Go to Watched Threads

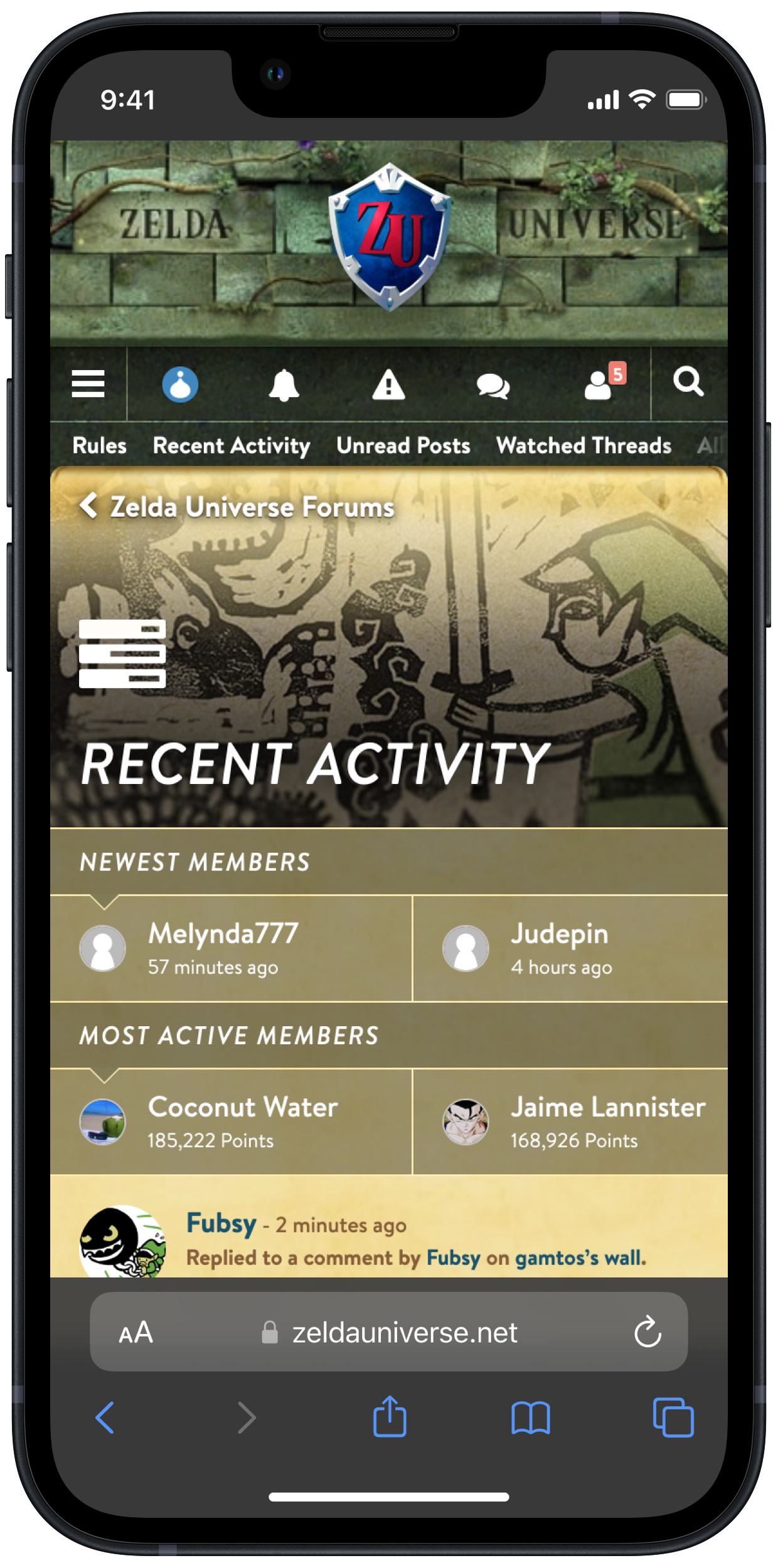click(583, 445)
